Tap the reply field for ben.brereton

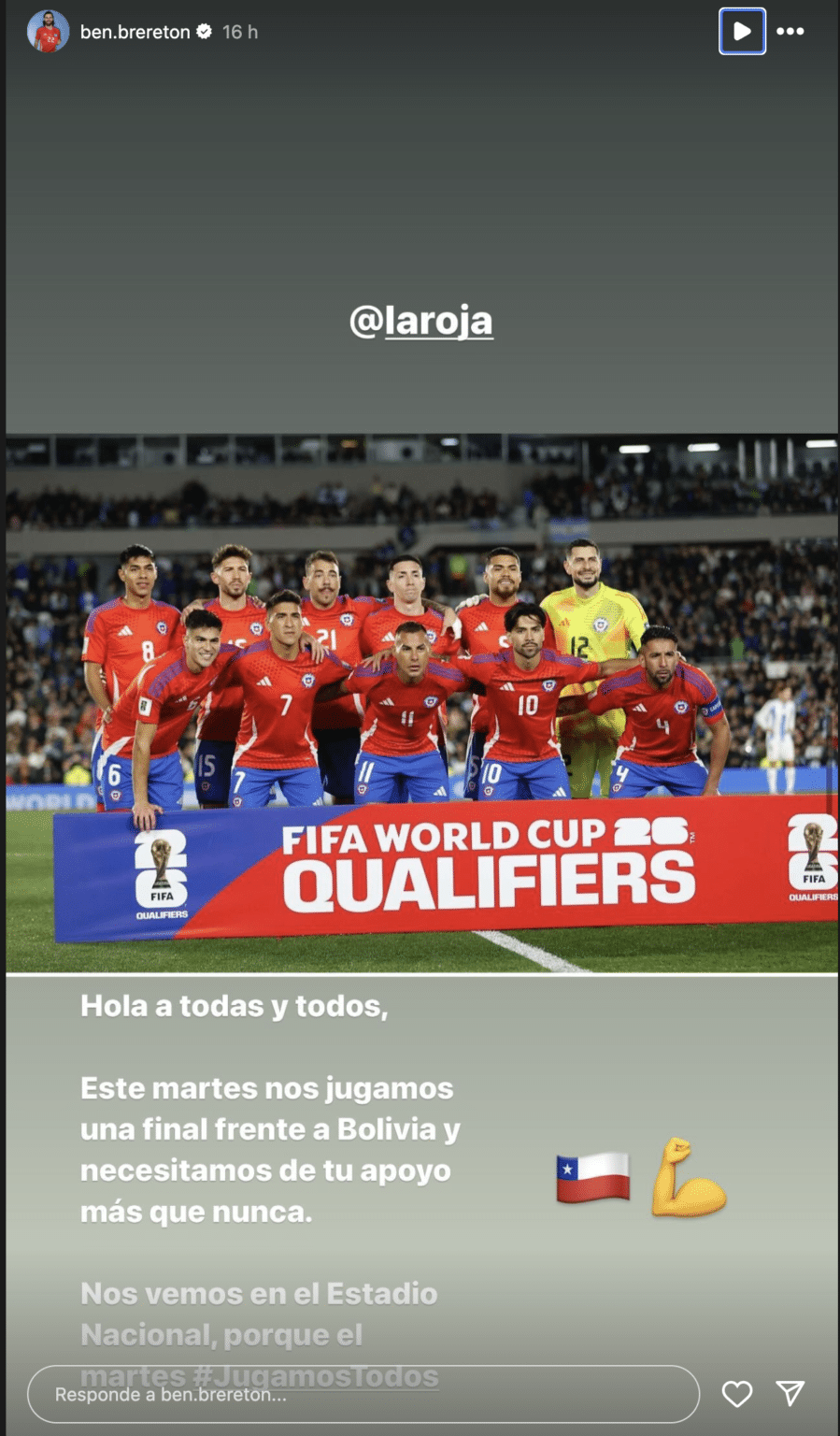[x=363, y=1394]
